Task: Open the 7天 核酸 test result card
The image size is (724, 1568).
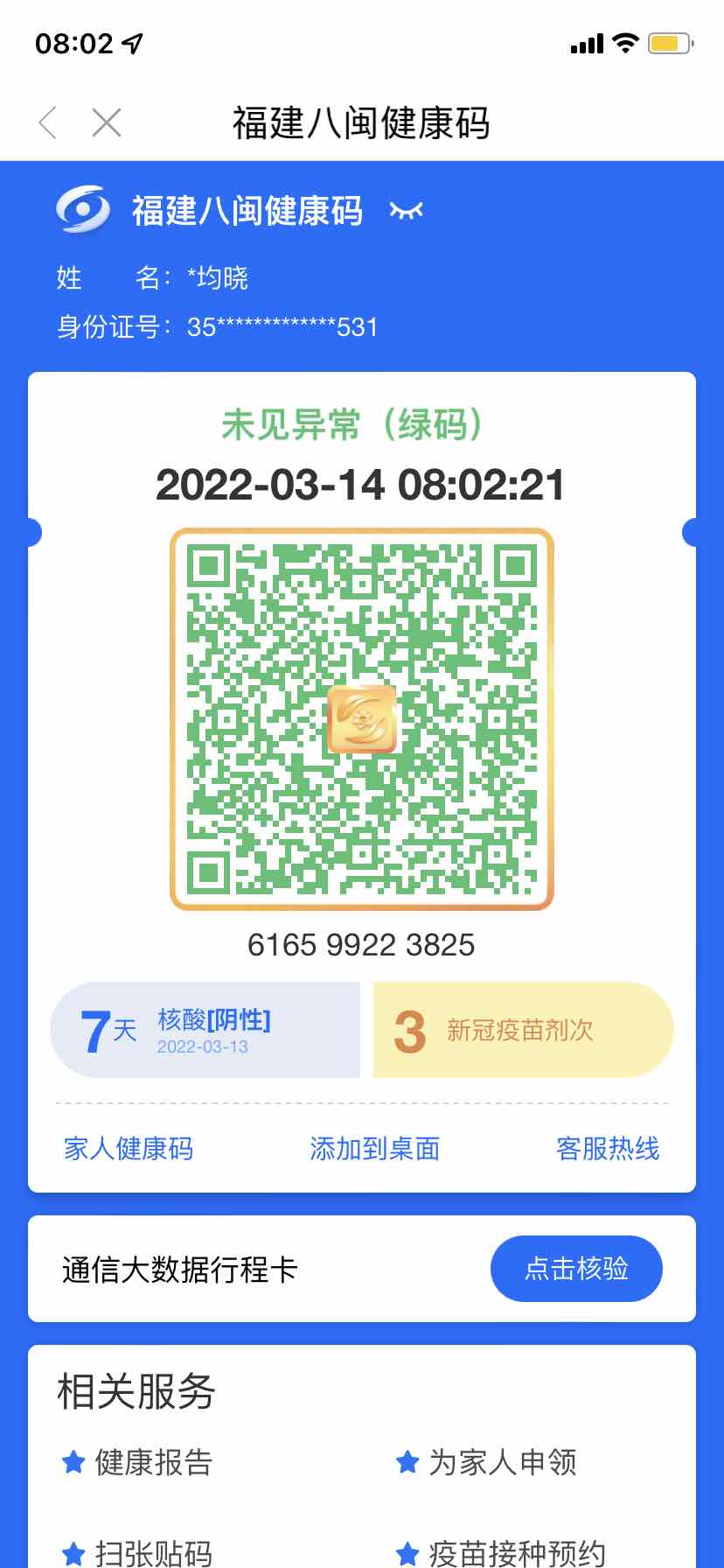Action: [x=205, y=1030]
